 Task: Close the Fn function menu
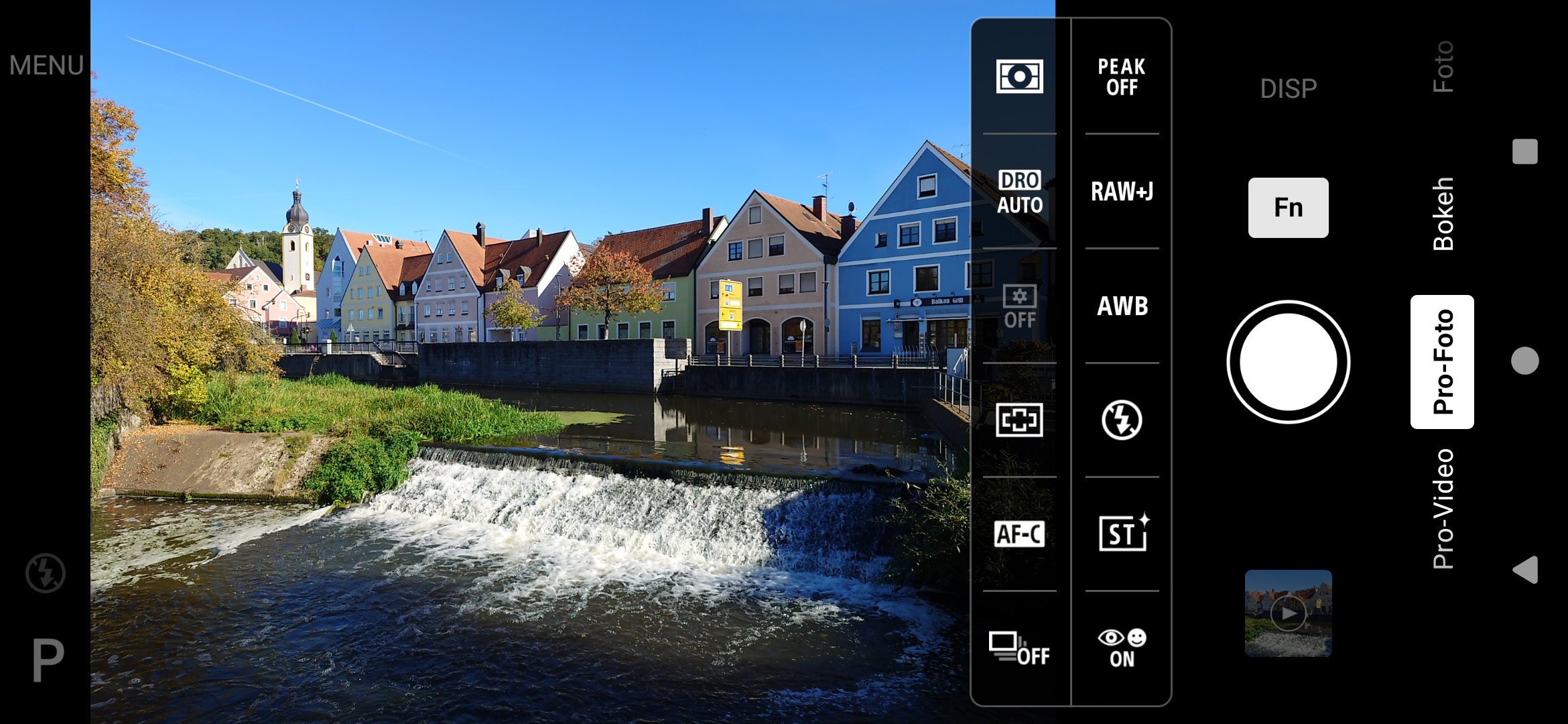pos(1288,208)
